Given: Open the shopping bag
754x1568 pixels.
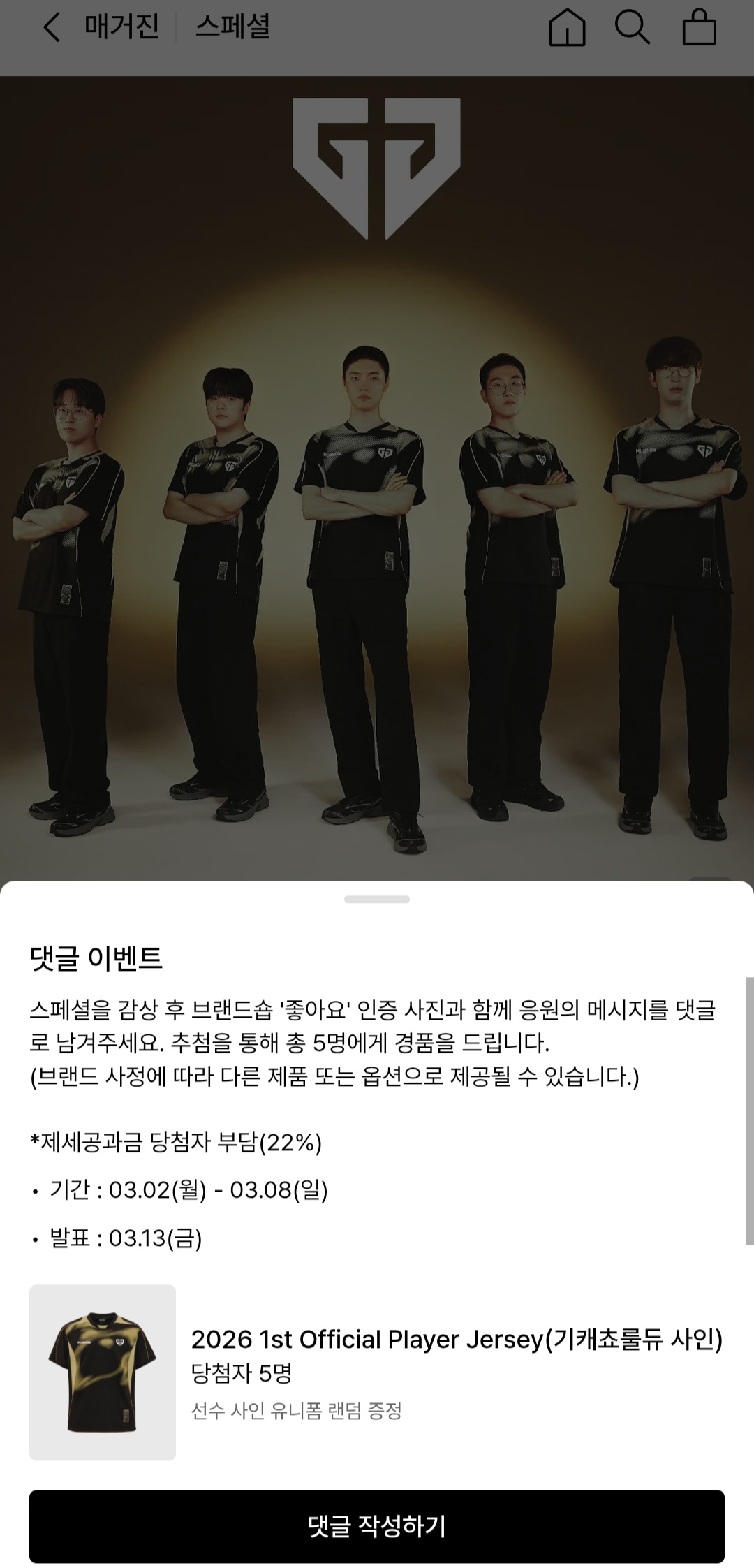Looking at the screenshot, I should (699, 29).
